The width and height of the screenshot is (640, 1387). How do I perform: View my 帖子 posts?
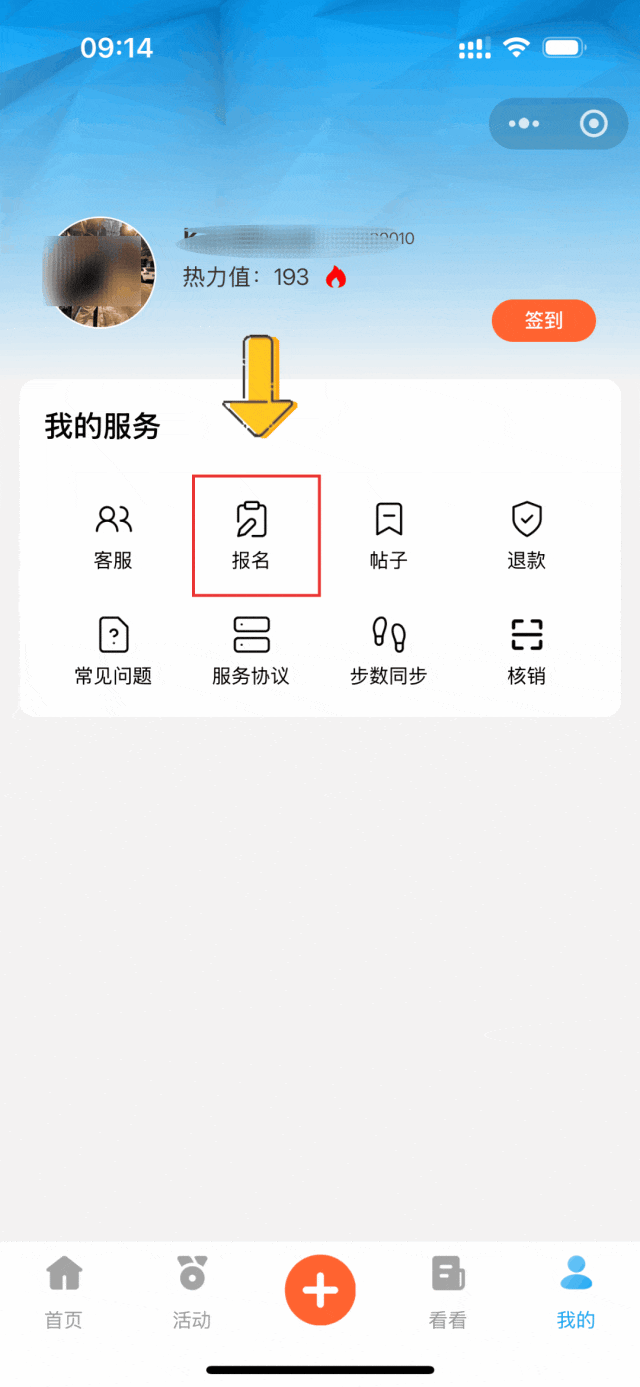pyautogui.click(x=388, y=536)
